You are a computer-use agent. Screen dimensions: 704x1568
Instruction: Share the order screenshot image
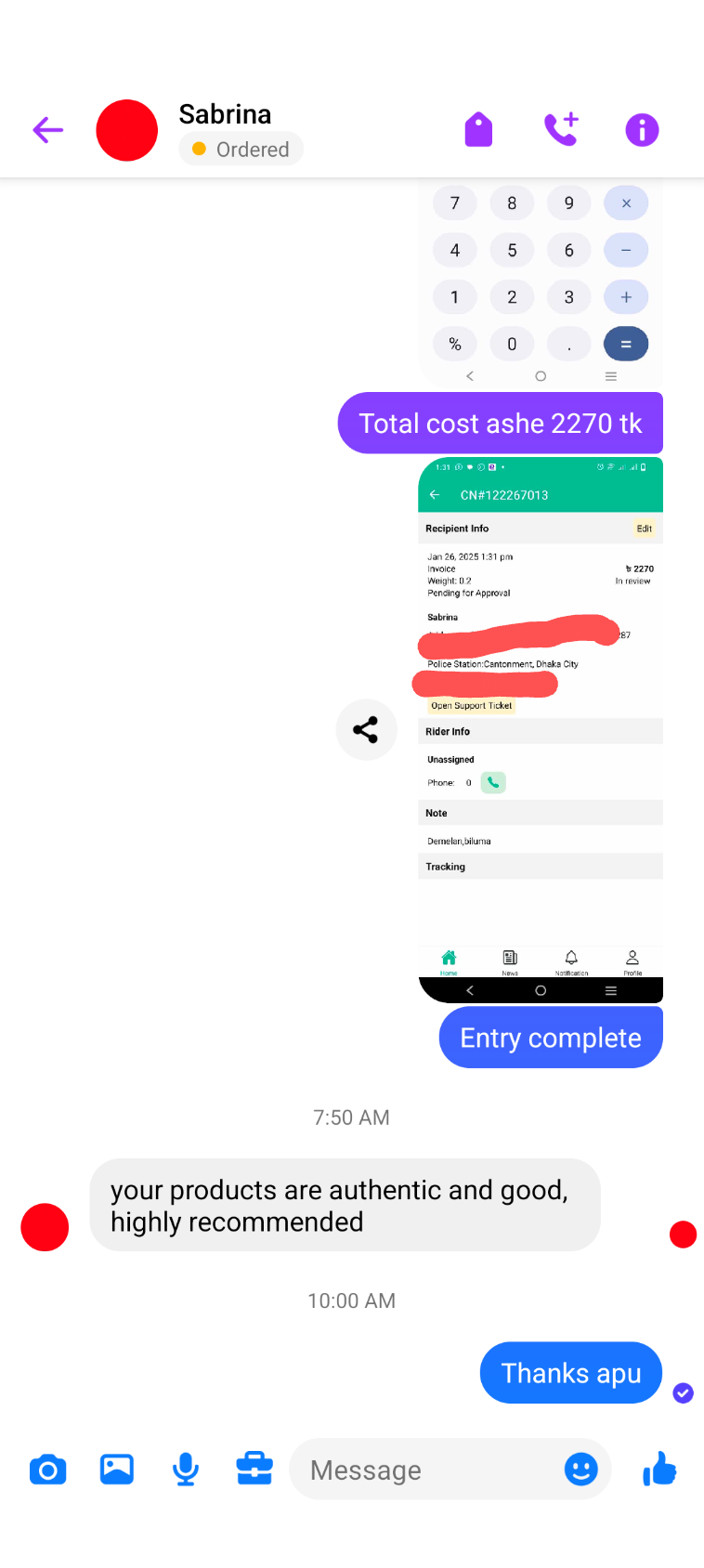click(x=366, y=729)
